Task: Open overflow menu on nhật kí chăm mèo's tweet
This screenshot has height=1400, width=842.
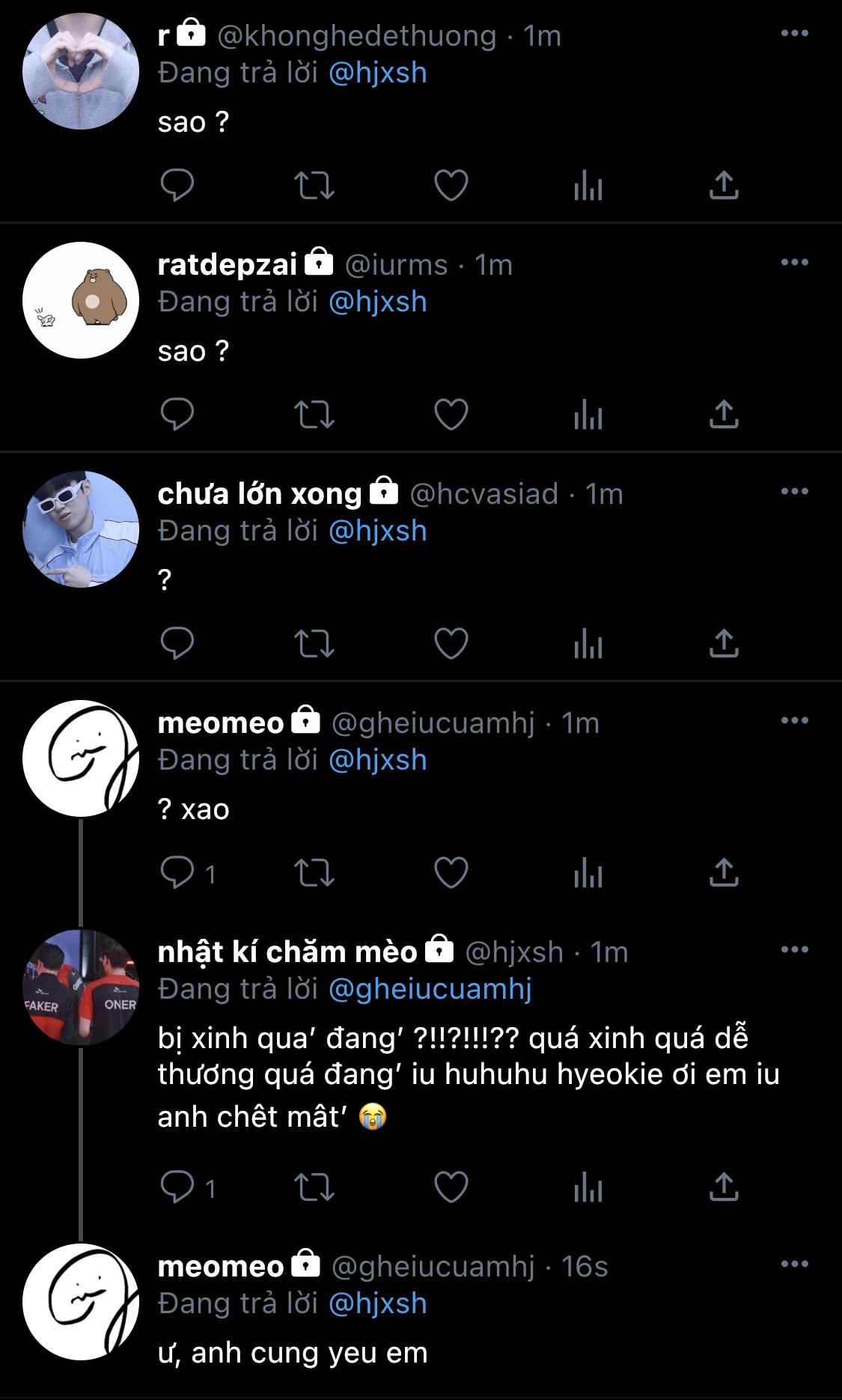Action: [x=794, y=950]
